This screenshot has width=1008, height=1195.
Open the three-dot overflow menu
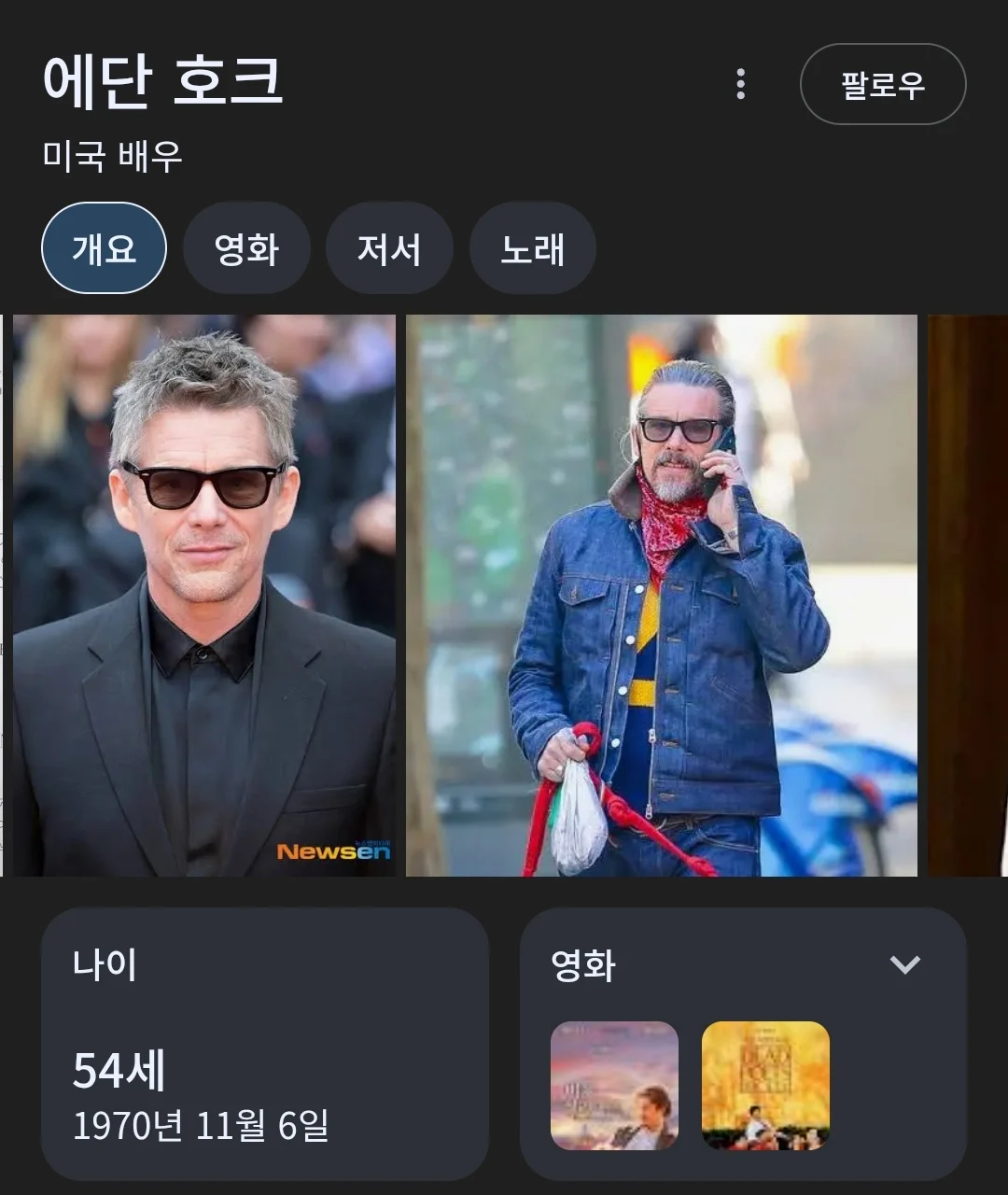(740, 84)
